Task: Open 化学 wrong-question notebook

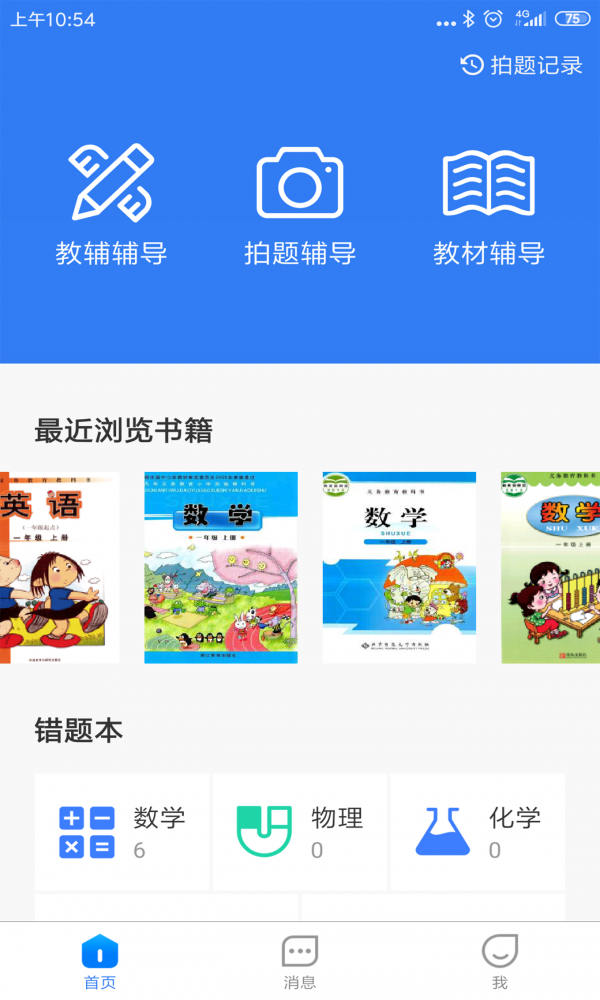Action: coord(478,832)
